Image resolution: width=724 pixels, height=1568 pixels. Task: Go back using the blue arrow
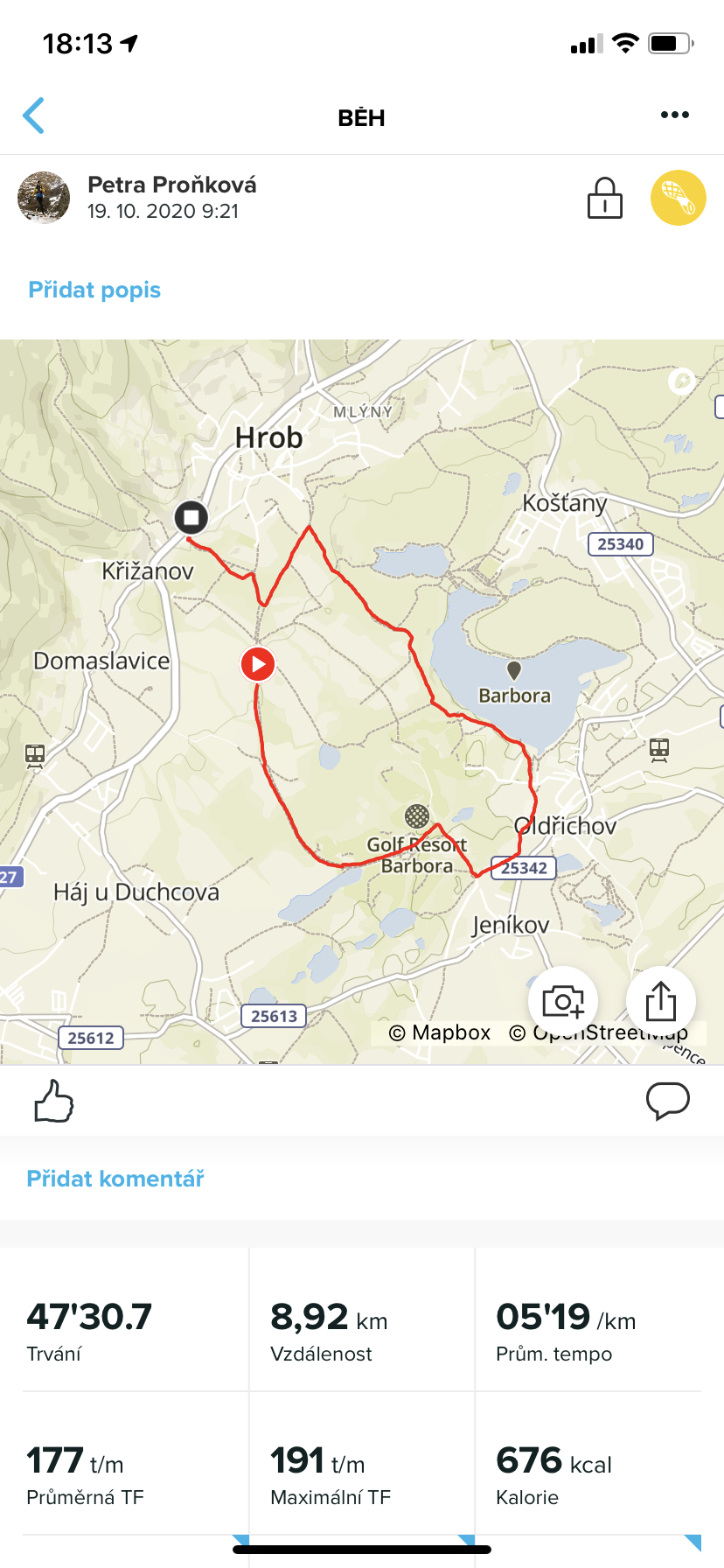click(x=33, y=115)
